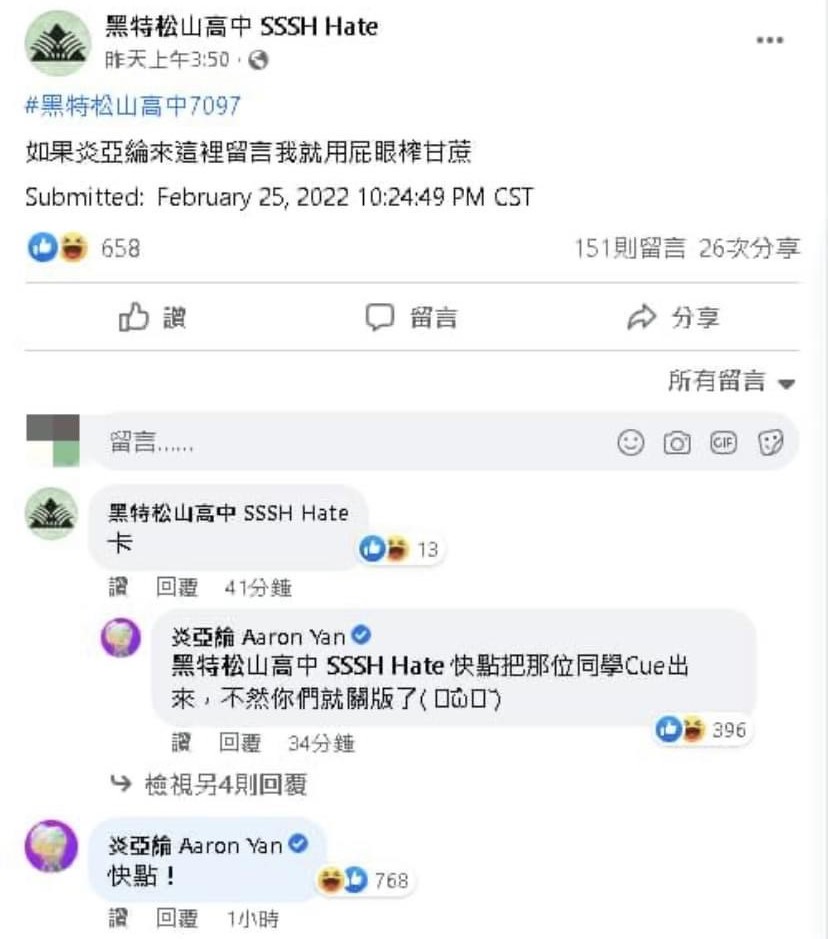View reactions on the 396 reply badge
The image size is (828, 939).
pyautogui.click(x=702, y=730)
